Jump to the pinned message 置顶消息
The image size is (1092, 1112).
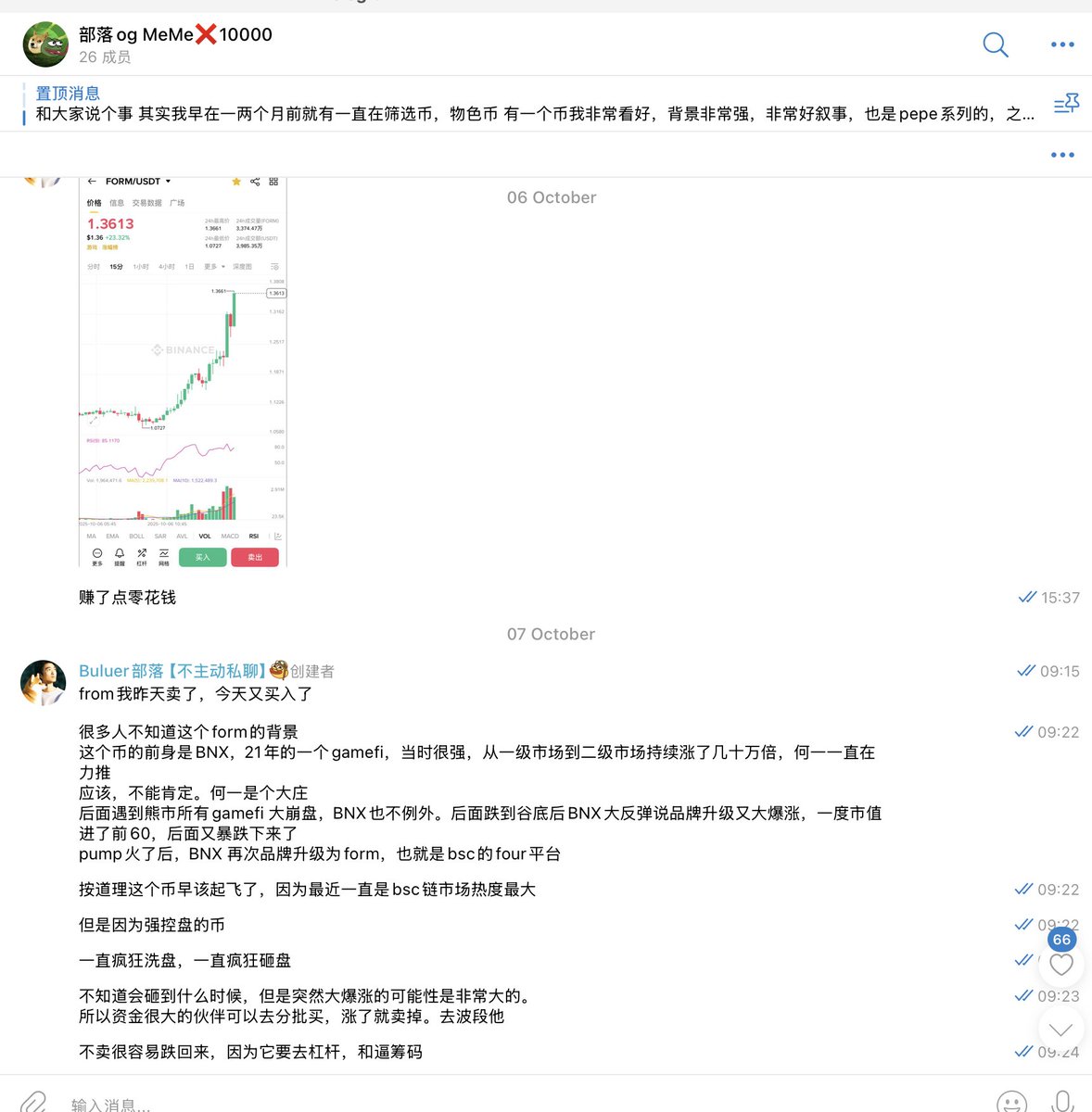[x=528, y=104]
